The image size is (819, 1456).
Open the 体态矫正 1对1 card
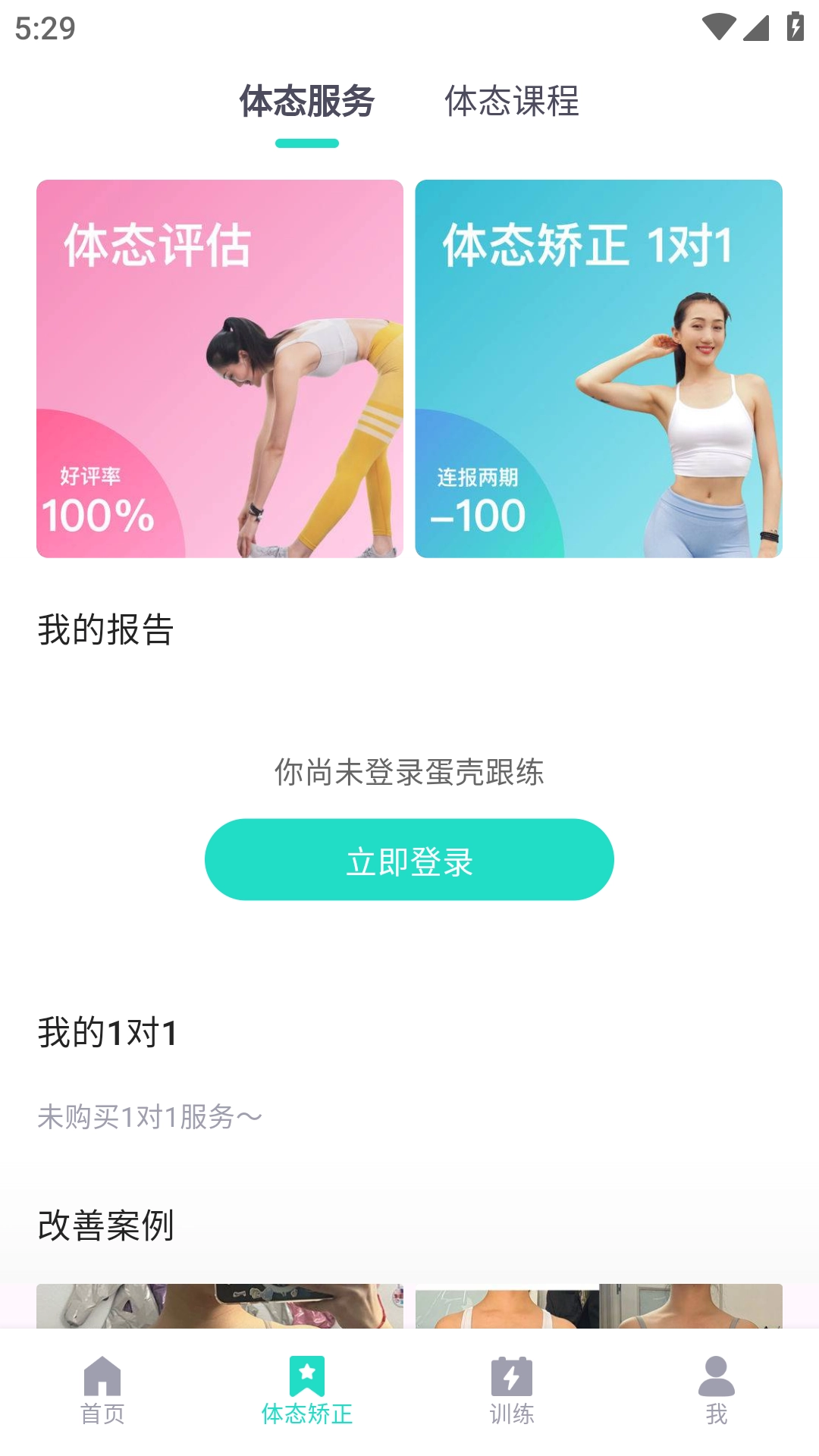click(x=598, y=369)
